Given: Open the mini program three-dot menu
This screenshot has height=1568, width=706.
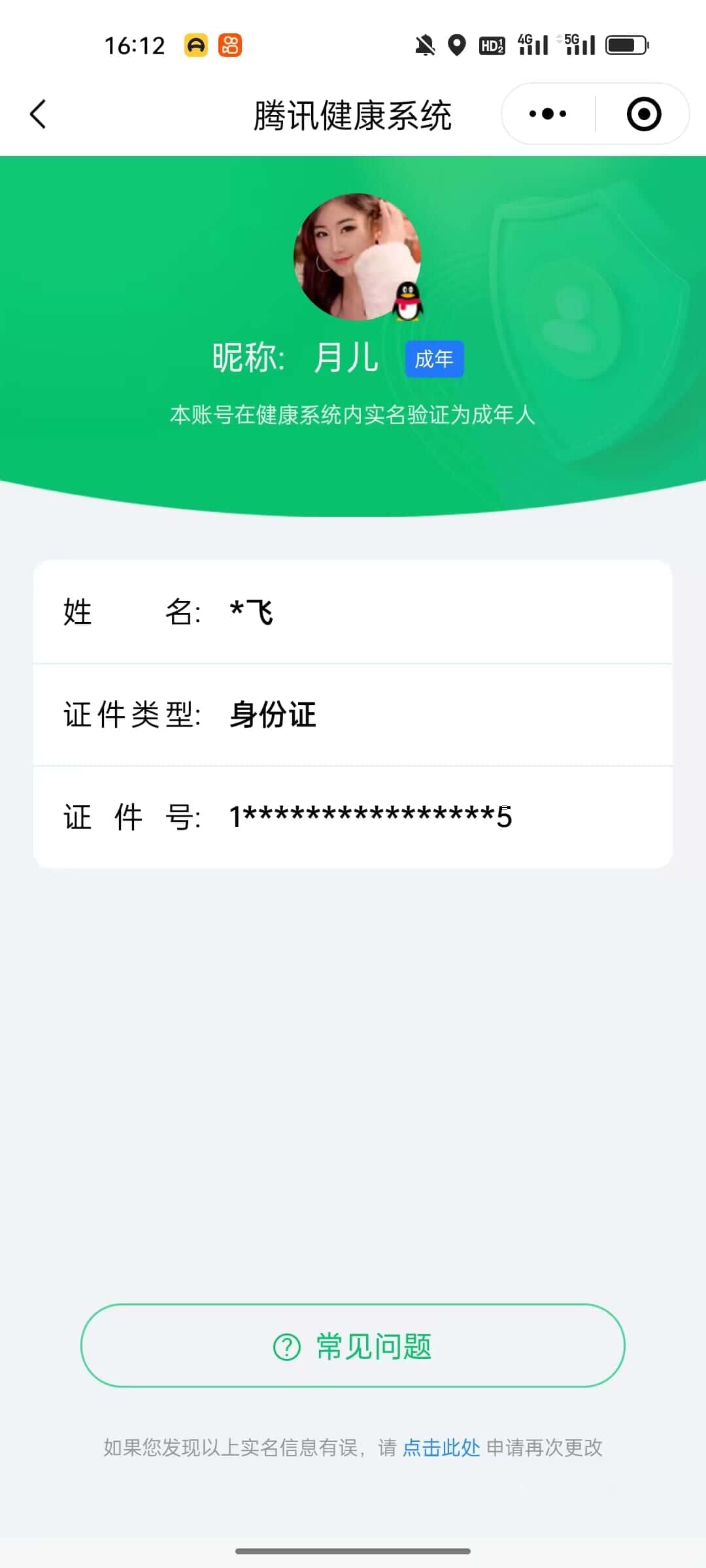Looking at the screenshot, I should (548, 114).
